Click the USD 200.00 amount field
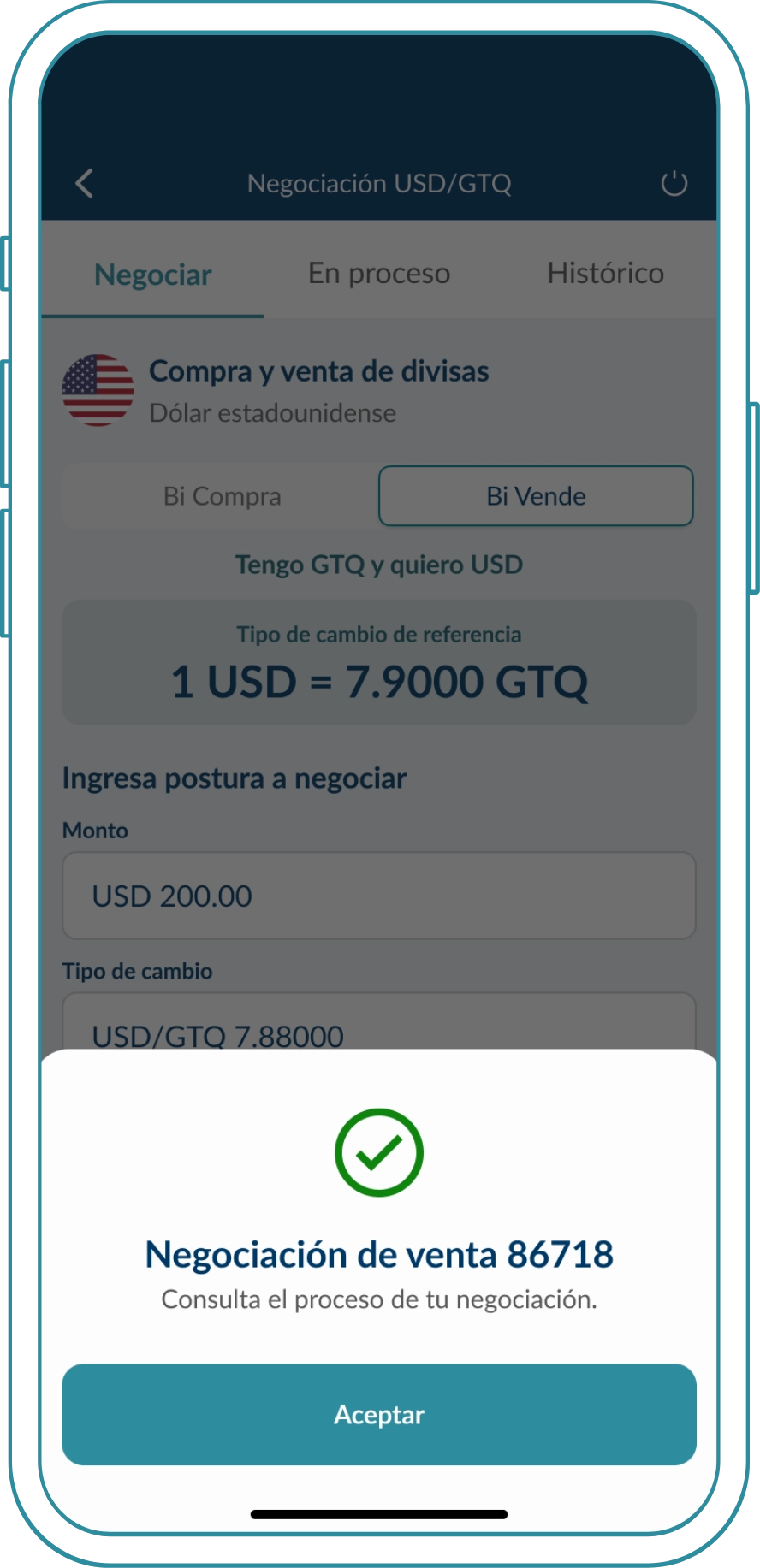 click(x=379, y=896)
